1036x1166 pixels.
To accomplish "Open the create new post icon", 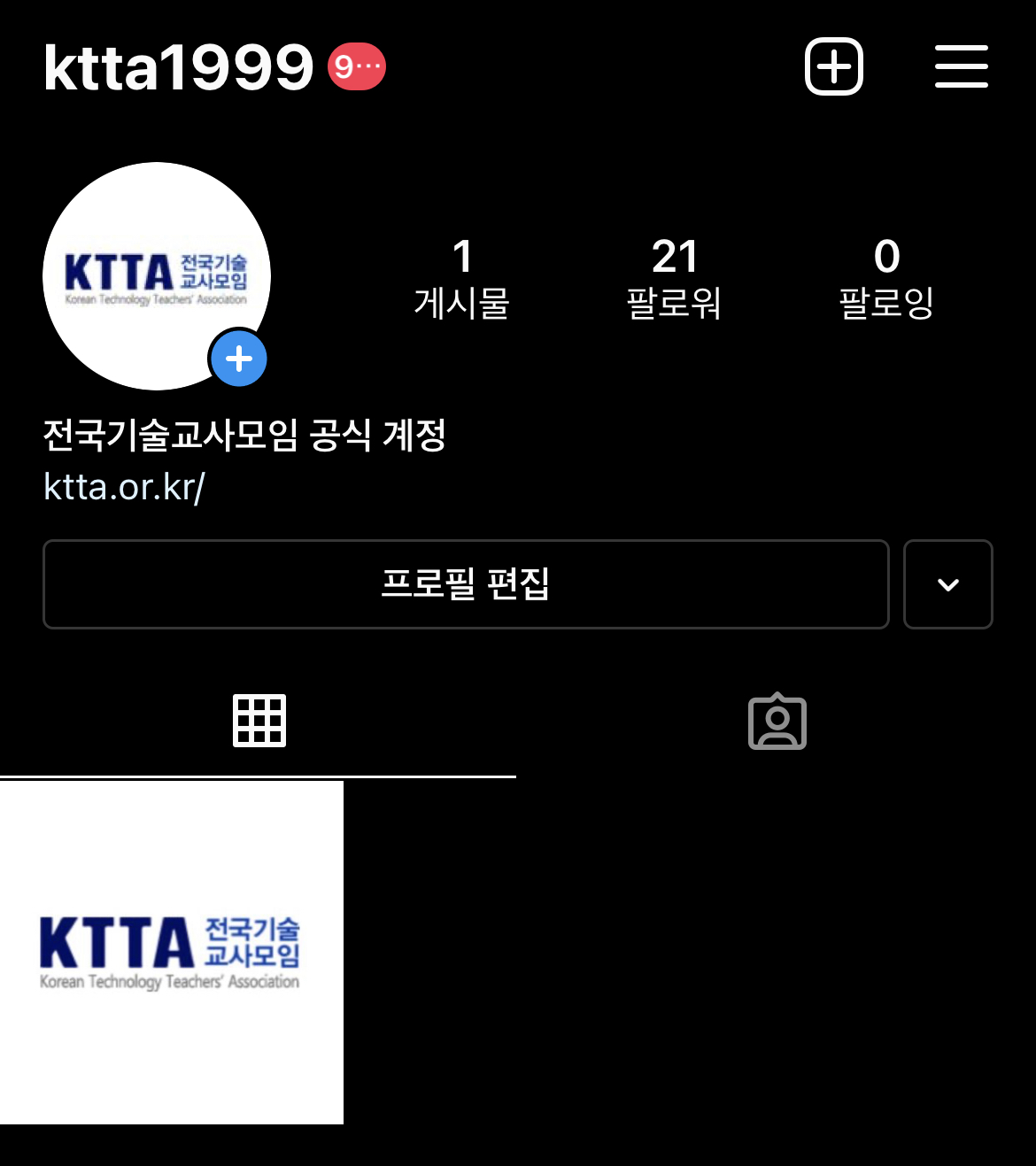I will 833,66.
